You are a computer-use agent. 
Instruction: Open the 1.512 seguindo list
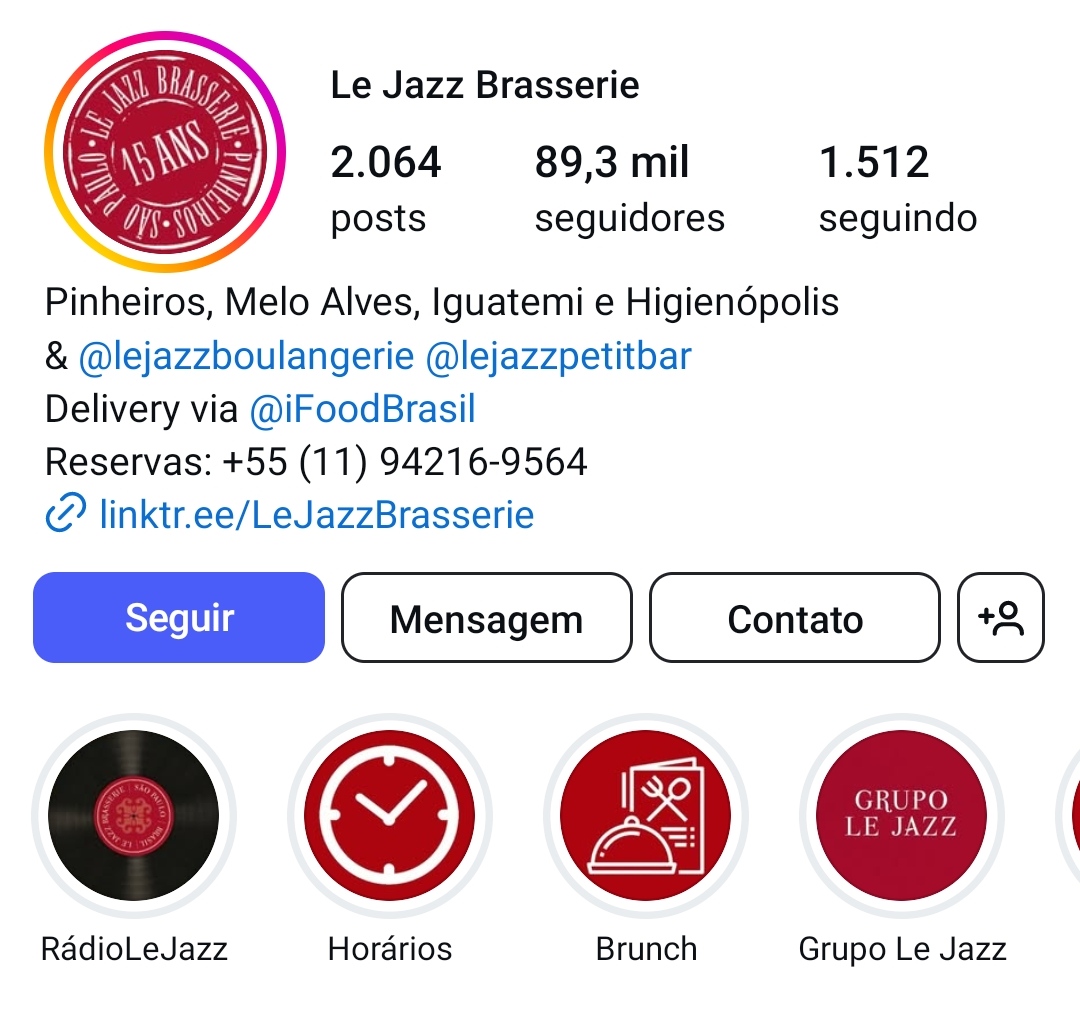897,188
